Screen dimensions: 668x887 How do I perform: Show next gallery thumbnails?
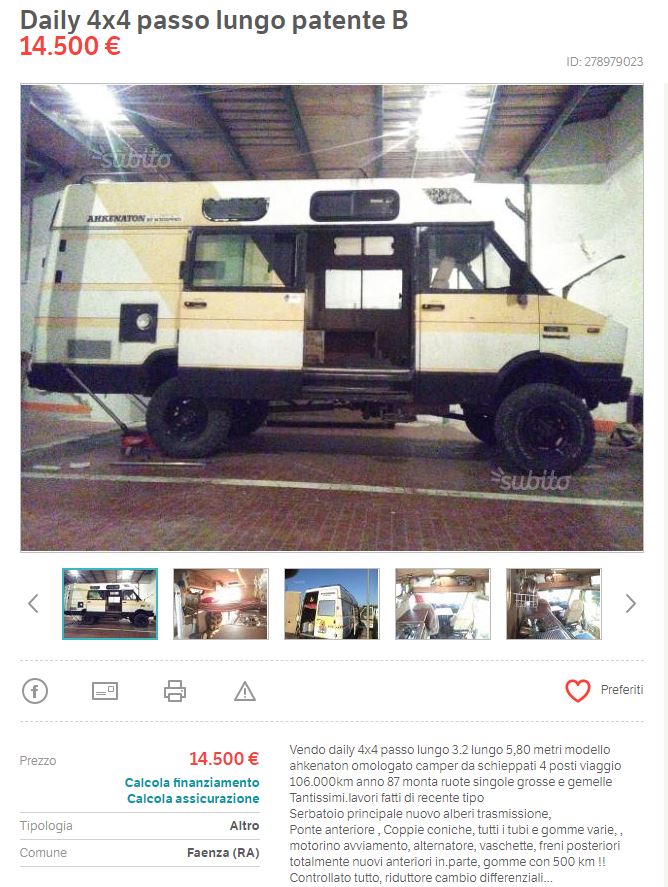[630, 603]
